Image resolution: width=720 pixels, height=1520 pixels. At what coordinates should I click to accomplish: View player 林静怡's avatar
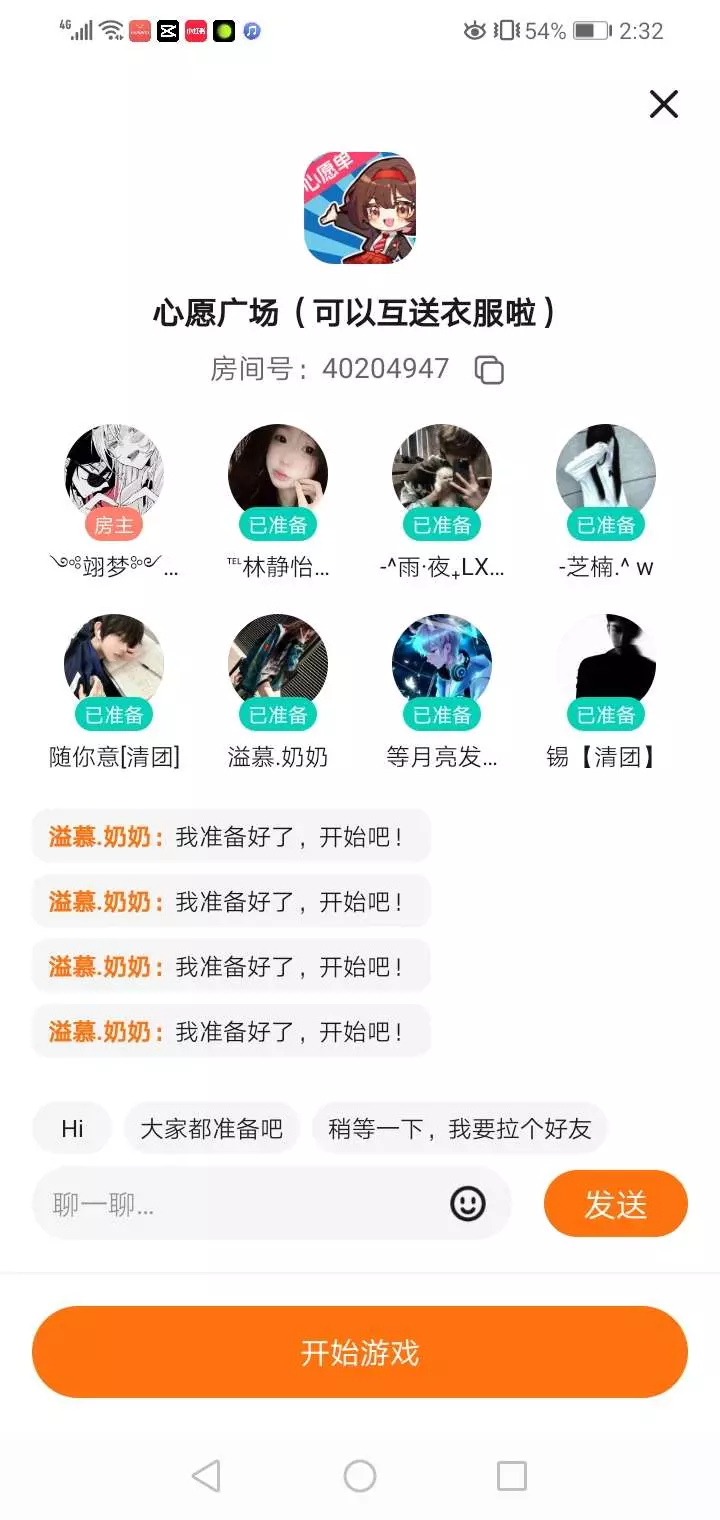tap(278, 474)
